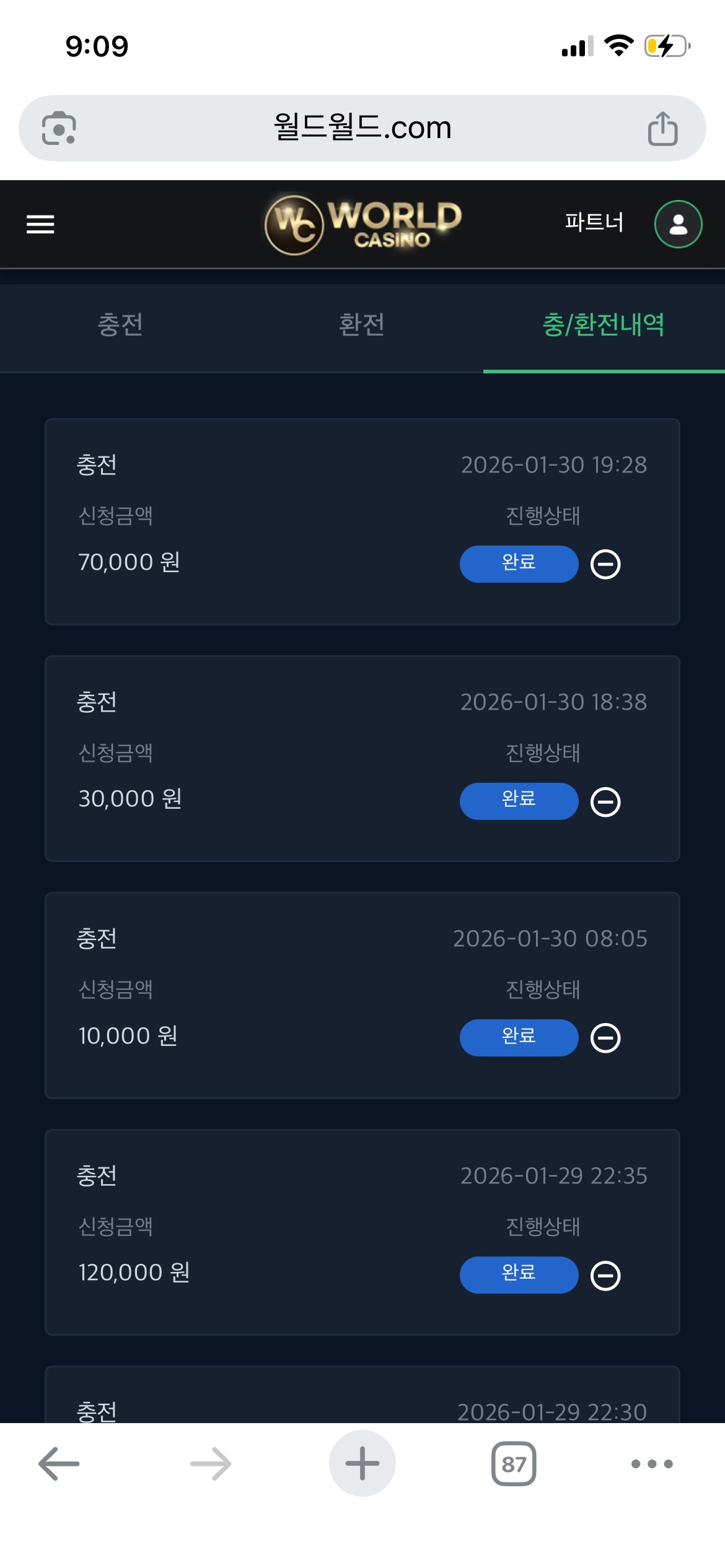Image resolution: width=725 pixels, height=1568 pixels.
Task: Switch to the 환전 tab
Action: (x=362, y=325)
